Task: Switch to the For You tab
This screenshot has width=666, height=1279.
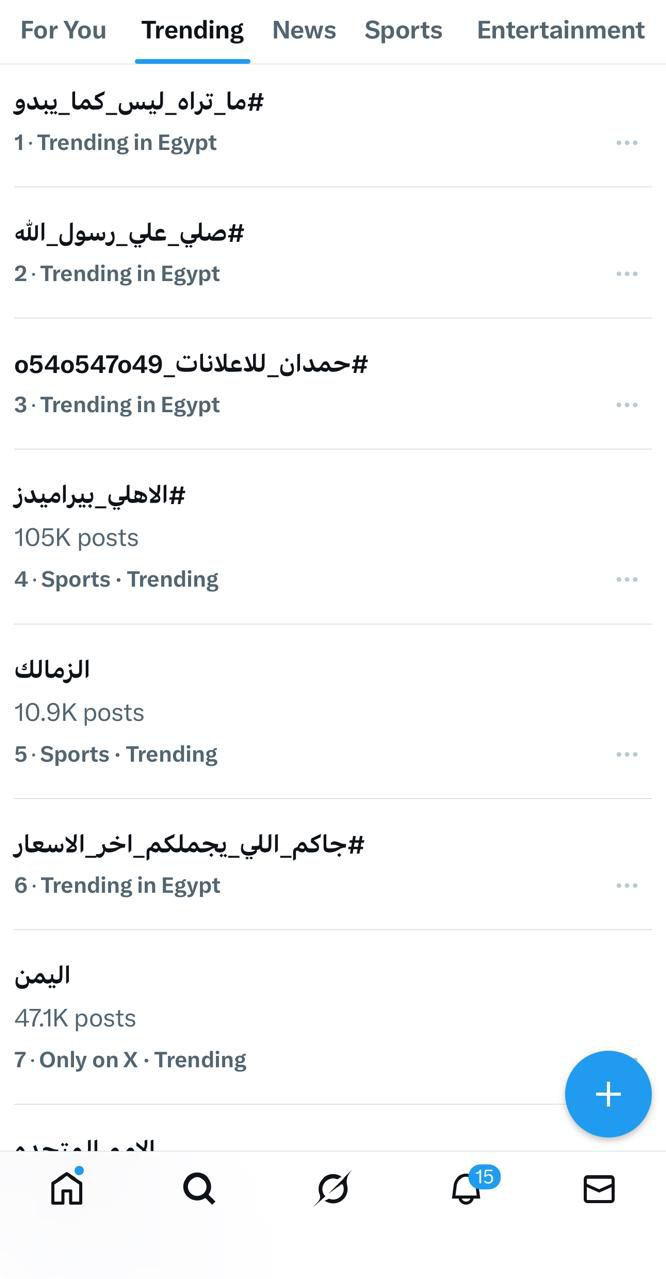Action: point(63,30)
